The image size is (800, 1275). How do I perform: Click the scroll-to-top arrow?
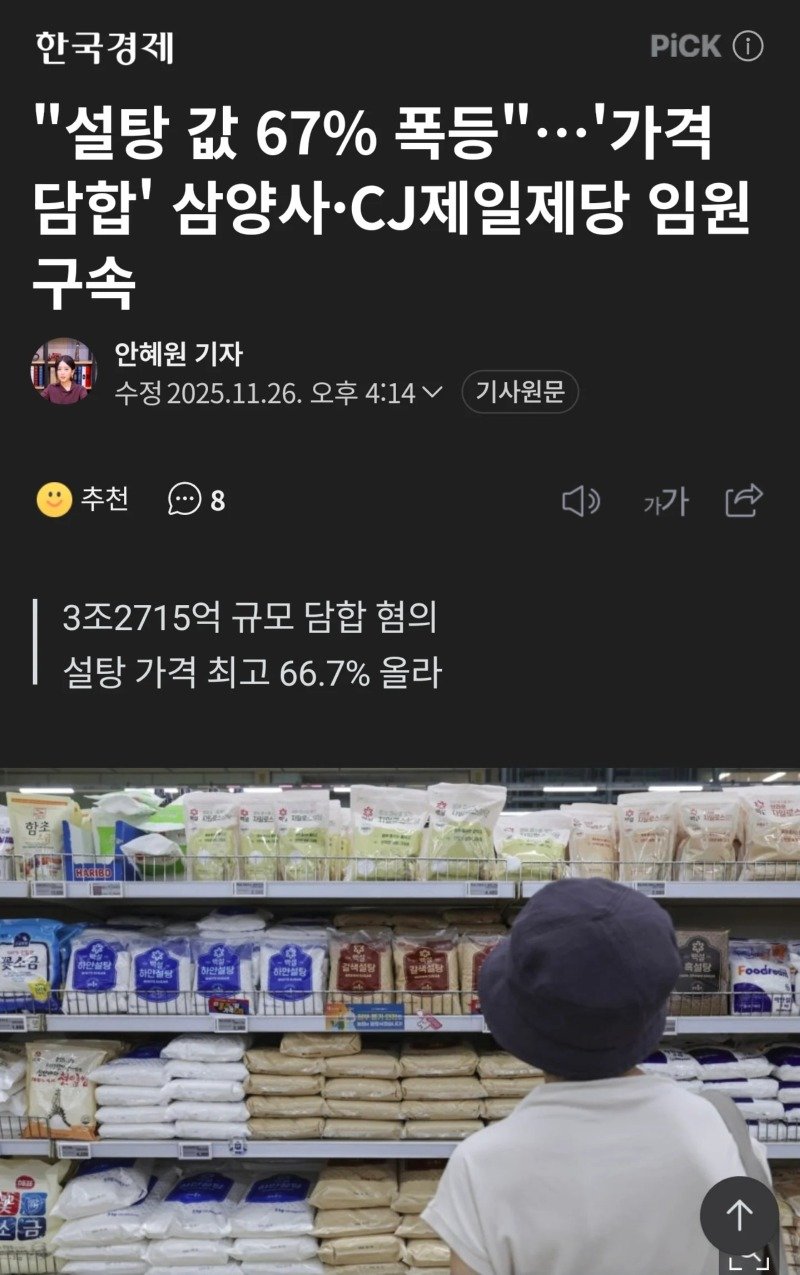(738, 1213)
